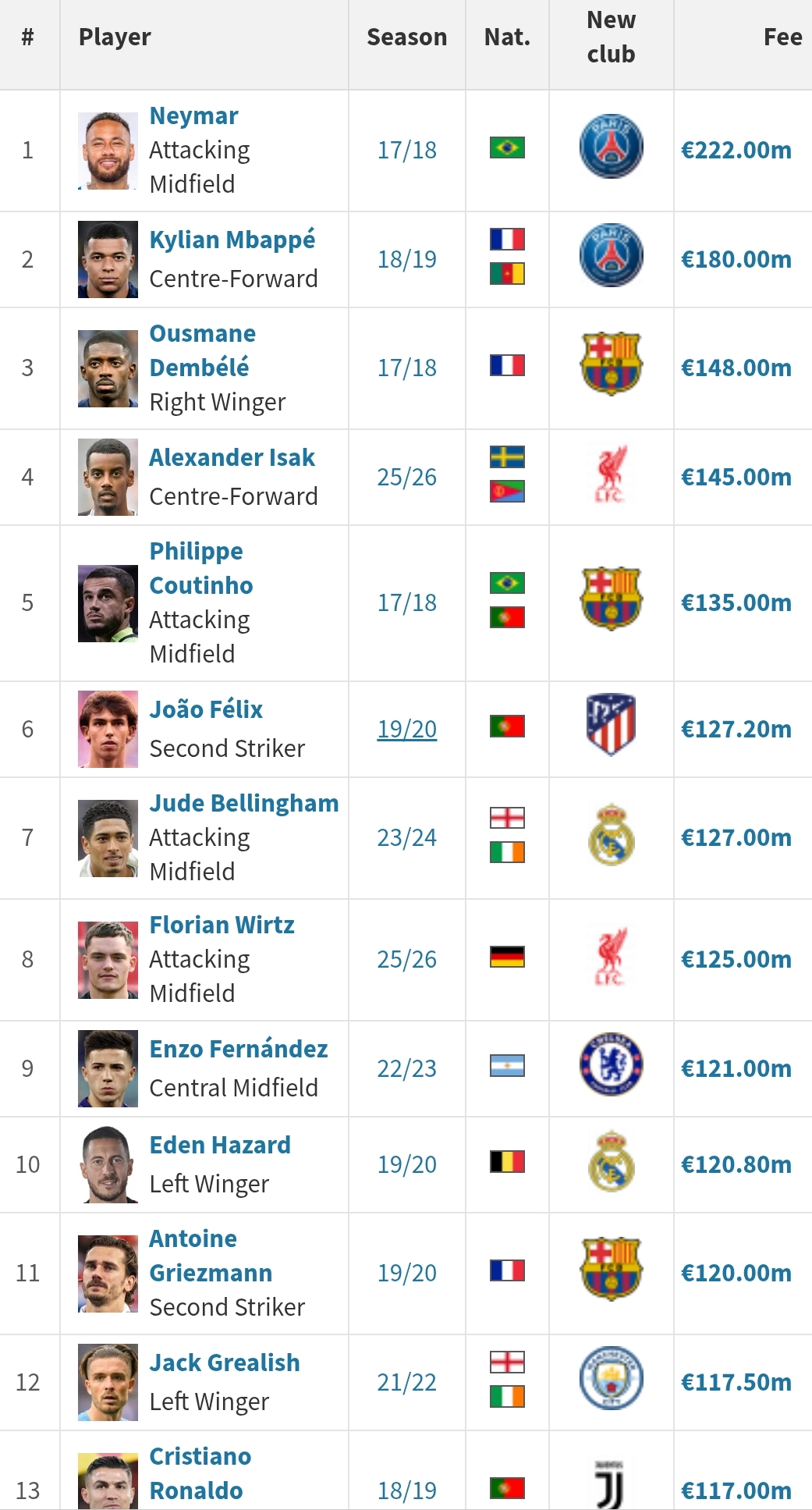Open Jack Grealish's profile link
Screen dimensions: 812x1510
(x=225, y=1363)
